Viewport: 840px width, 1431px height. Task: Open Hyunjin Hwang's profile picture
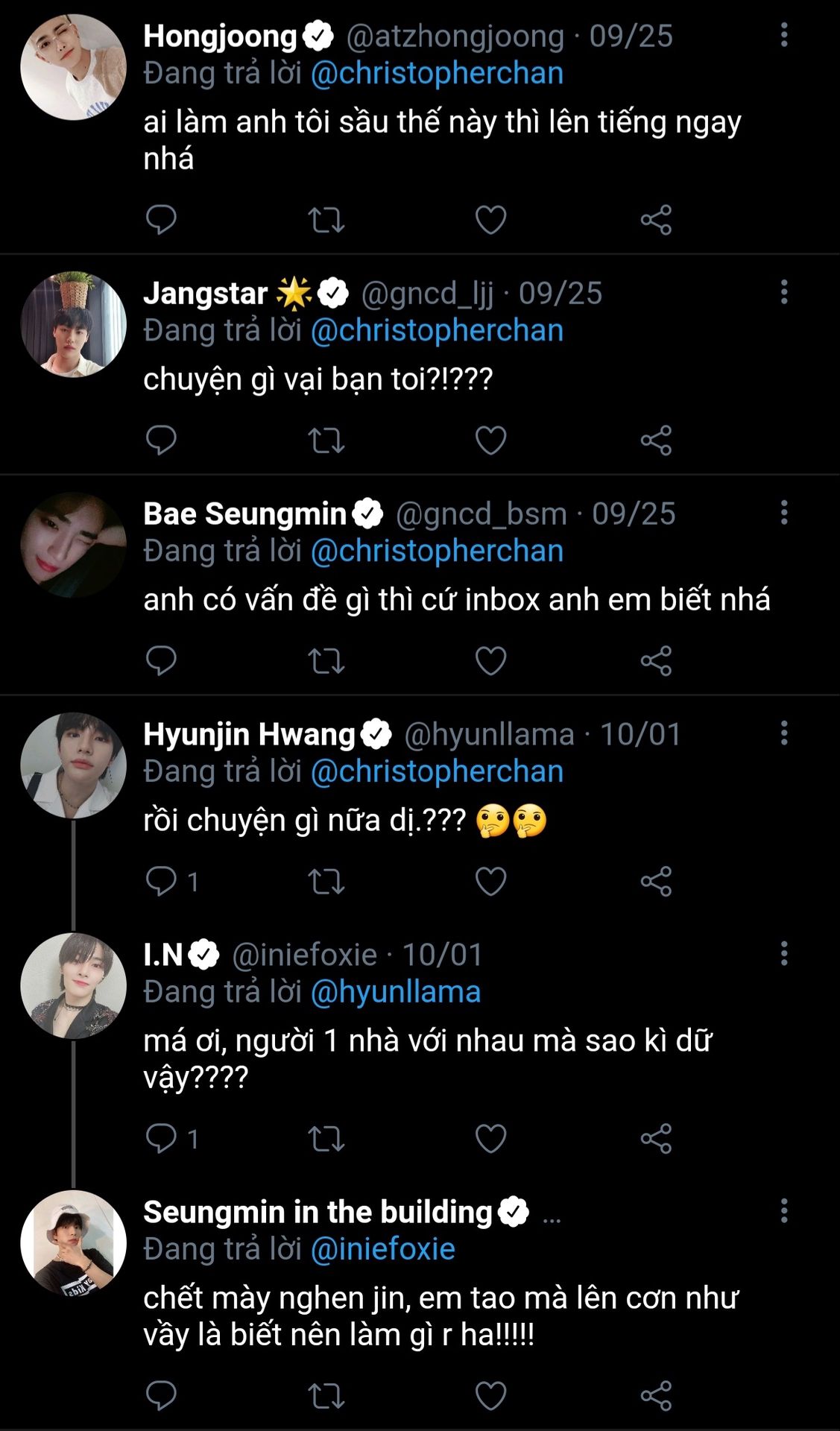point(73,765)
